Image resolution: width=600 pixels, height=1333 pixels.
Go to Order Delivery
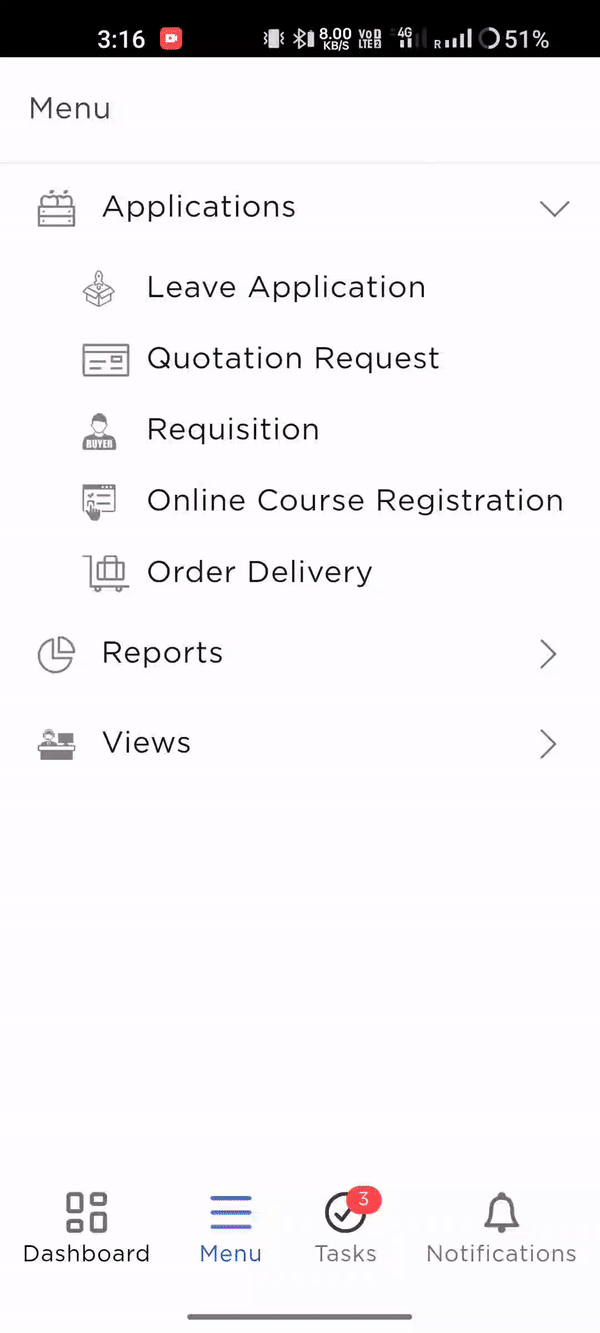click(x=259, y=572)
